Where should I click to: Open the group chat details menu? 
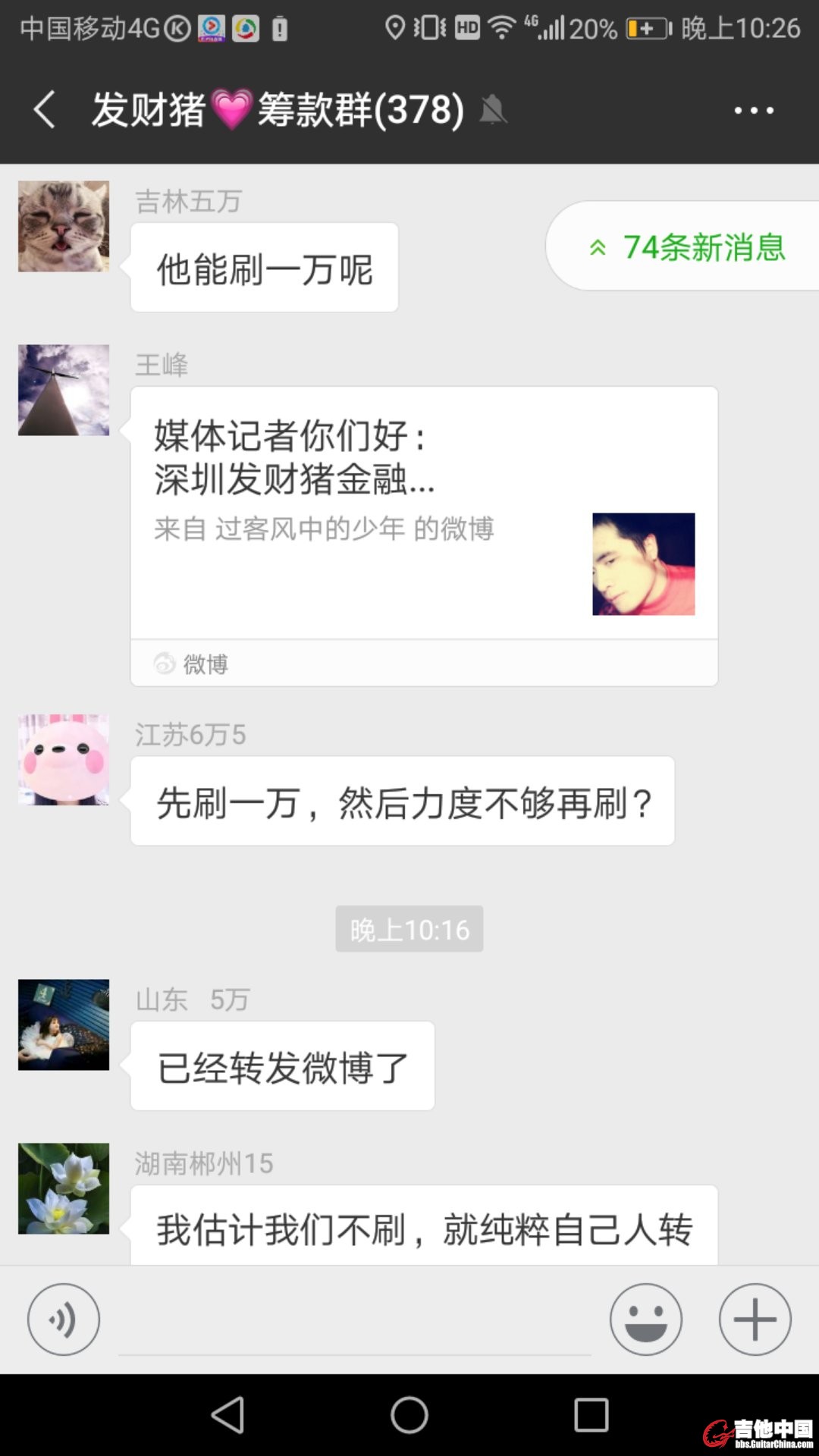754,111
